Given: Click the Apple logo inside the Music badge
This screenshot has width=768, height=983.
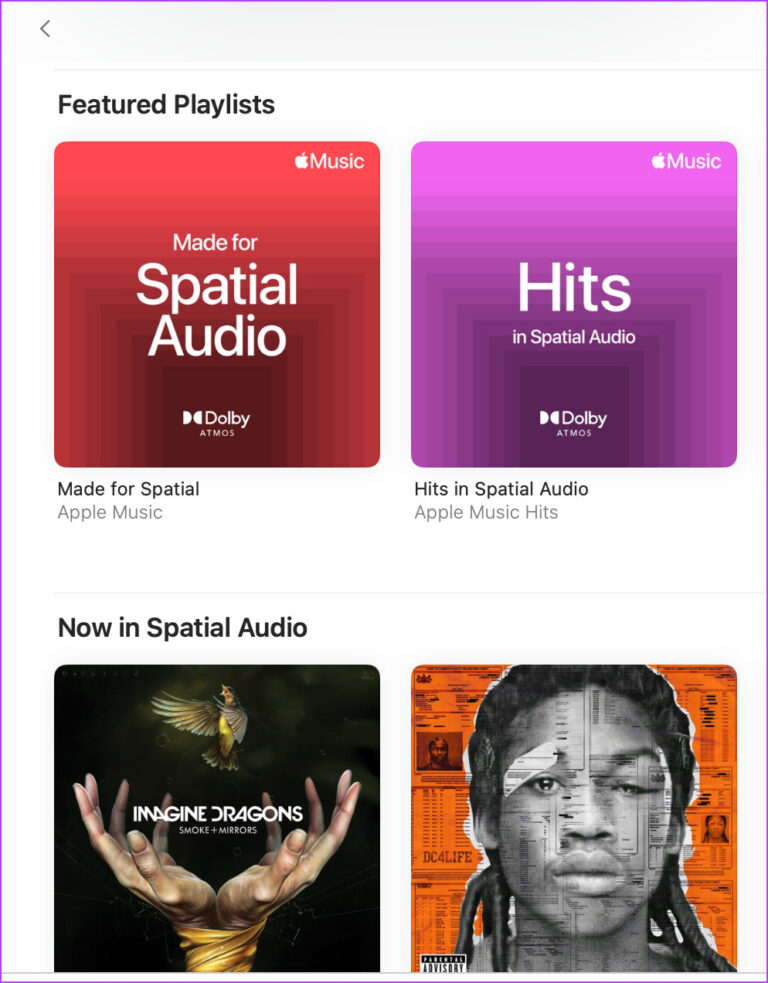Looking at the screenshot, I should click(x=303, y=161).
